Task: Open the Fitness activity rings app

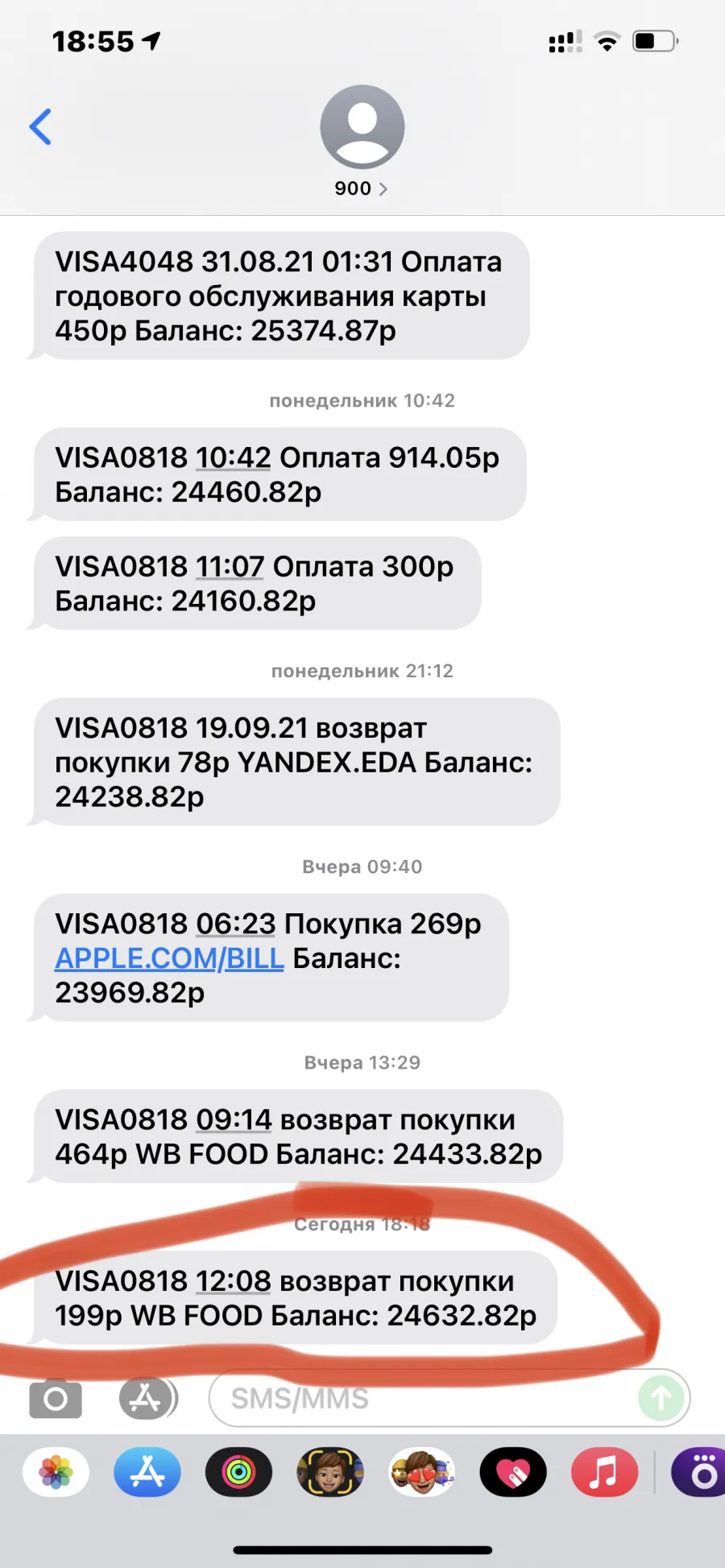Action: pyautogui.click(x=238, y=1472)
